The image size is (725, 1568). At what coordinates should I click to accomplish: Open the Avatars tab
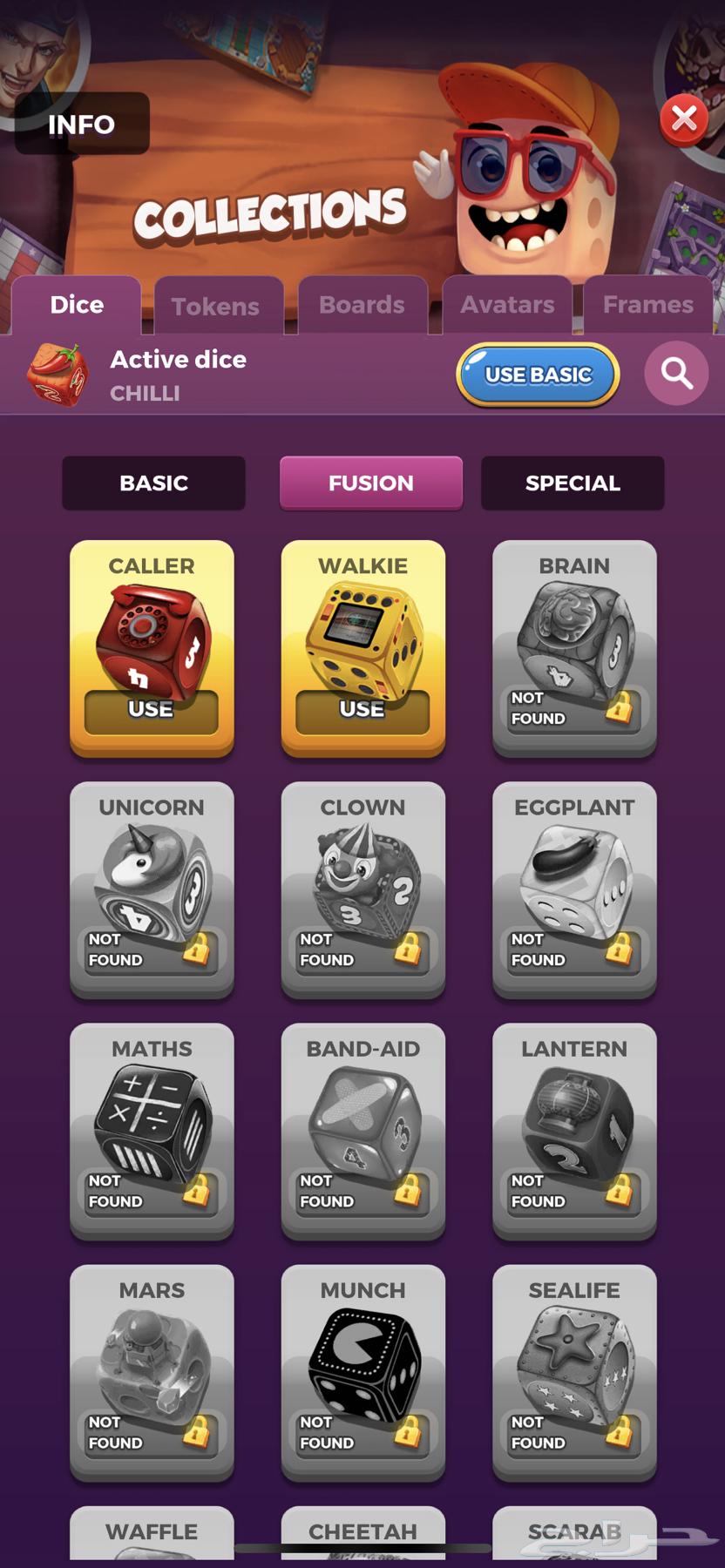[x=507, y=305]
